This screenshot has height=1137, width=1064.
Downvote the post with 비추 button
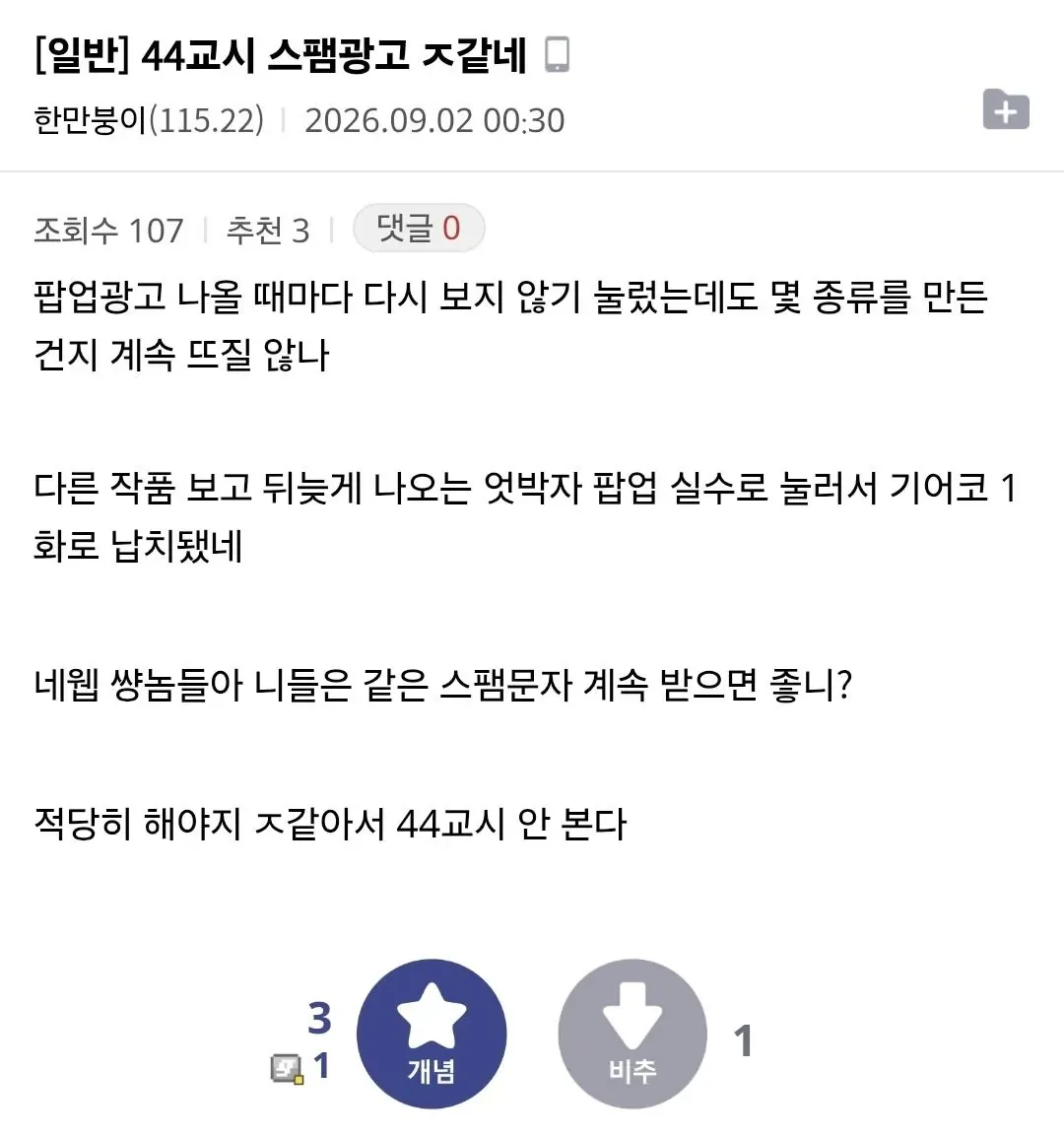[x=632, y=1034]
